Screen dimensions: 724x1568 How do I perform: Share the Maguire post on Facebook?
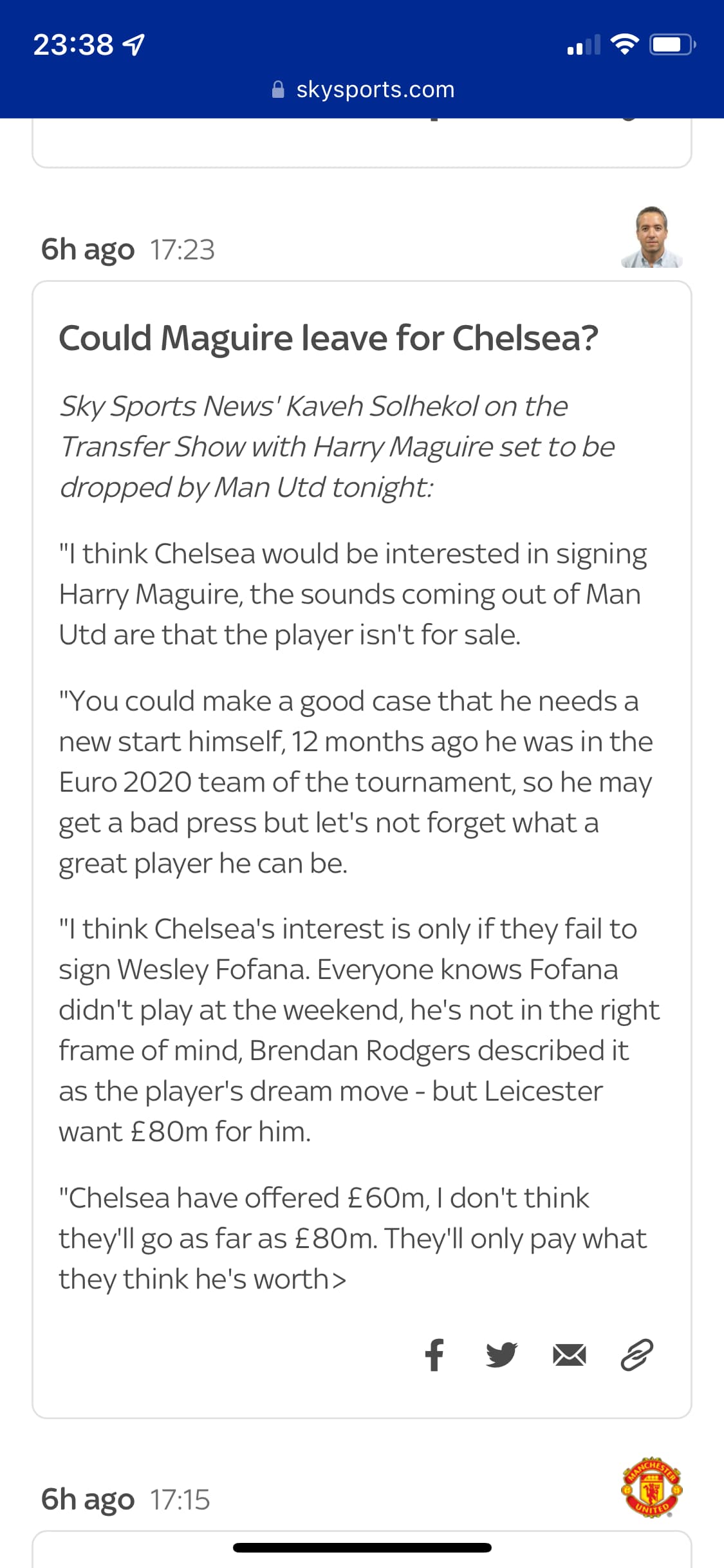pyautogui.click(x=434, y=1355)
